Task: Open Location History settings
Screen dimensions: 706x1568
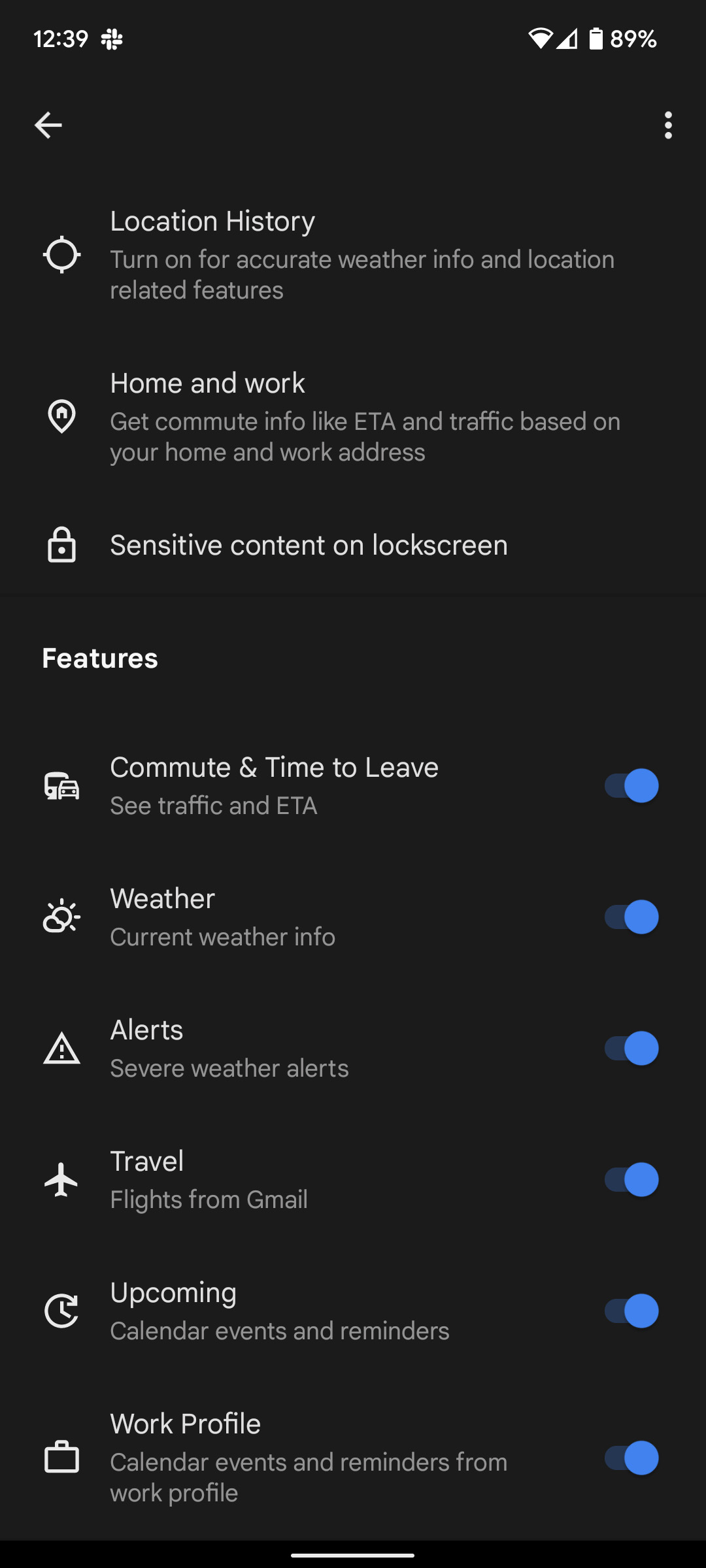Action: click(353, 255)
